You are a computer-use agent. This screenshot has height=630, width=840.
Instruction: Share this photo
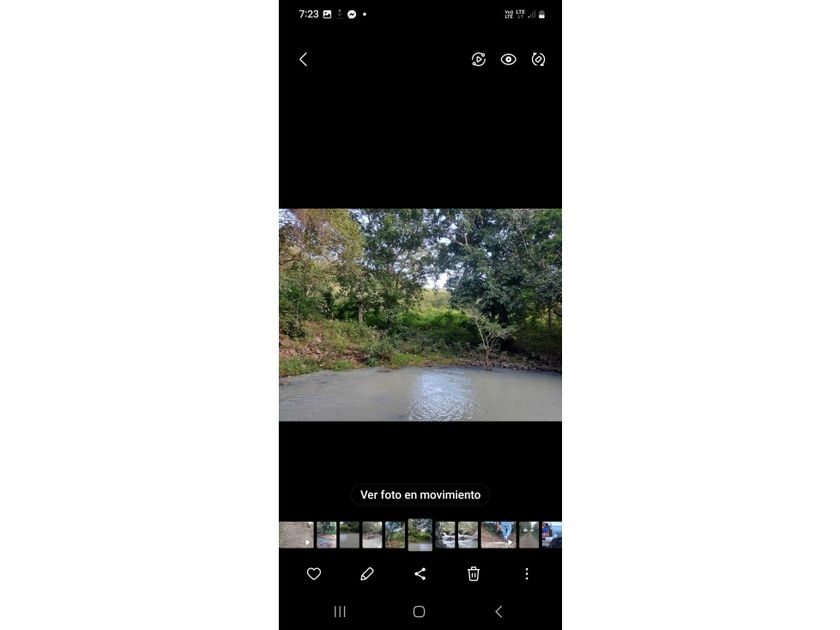click(420, 574)
